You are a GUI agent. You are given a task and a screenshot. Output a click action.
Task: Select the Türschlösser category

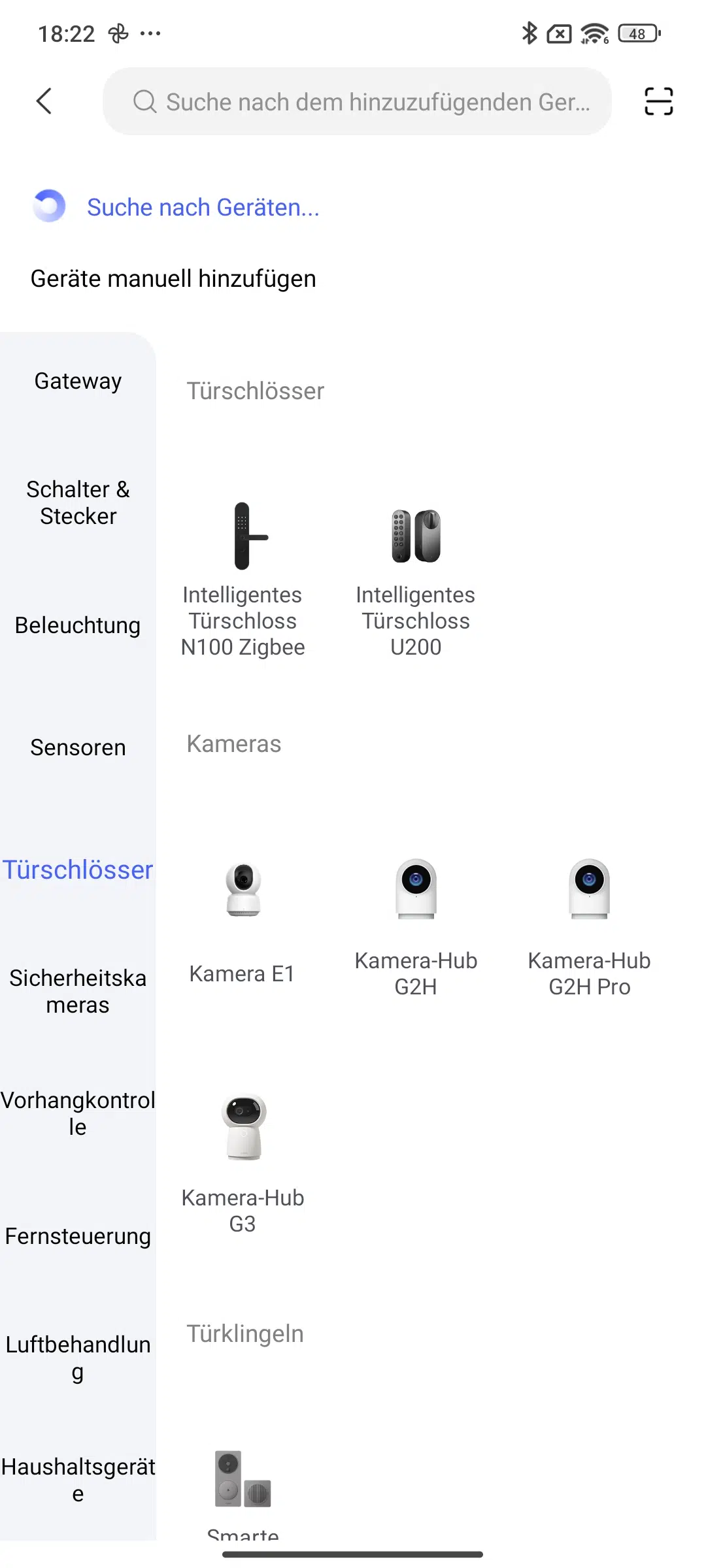(78, 870)
